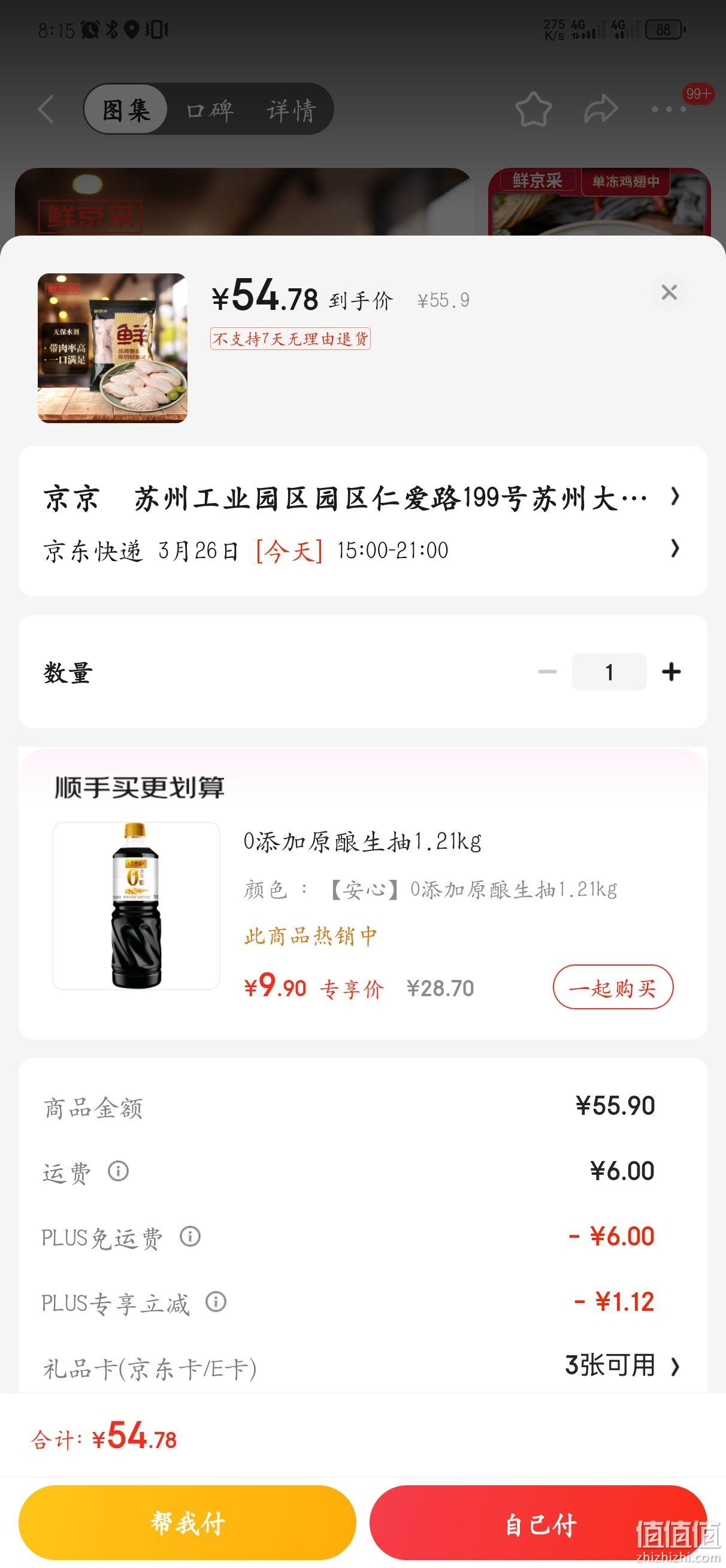Open the delivery address row for 苏州工业园区
This screenshot has width=726, height=1568.
pos(362,498)
